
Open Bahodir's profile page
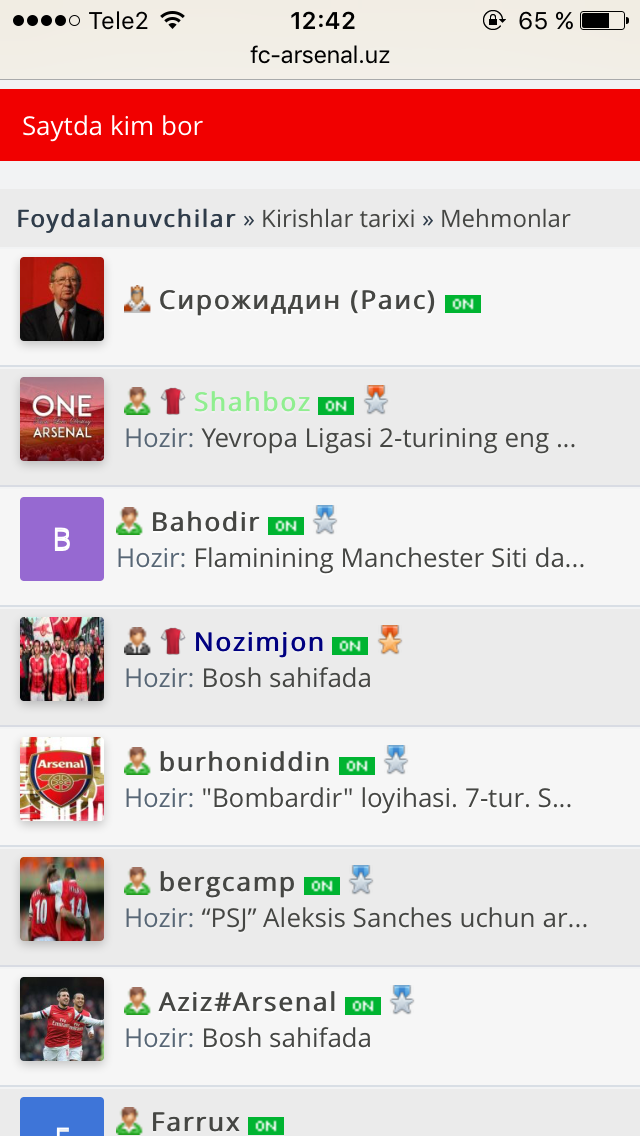pos(205,522)
